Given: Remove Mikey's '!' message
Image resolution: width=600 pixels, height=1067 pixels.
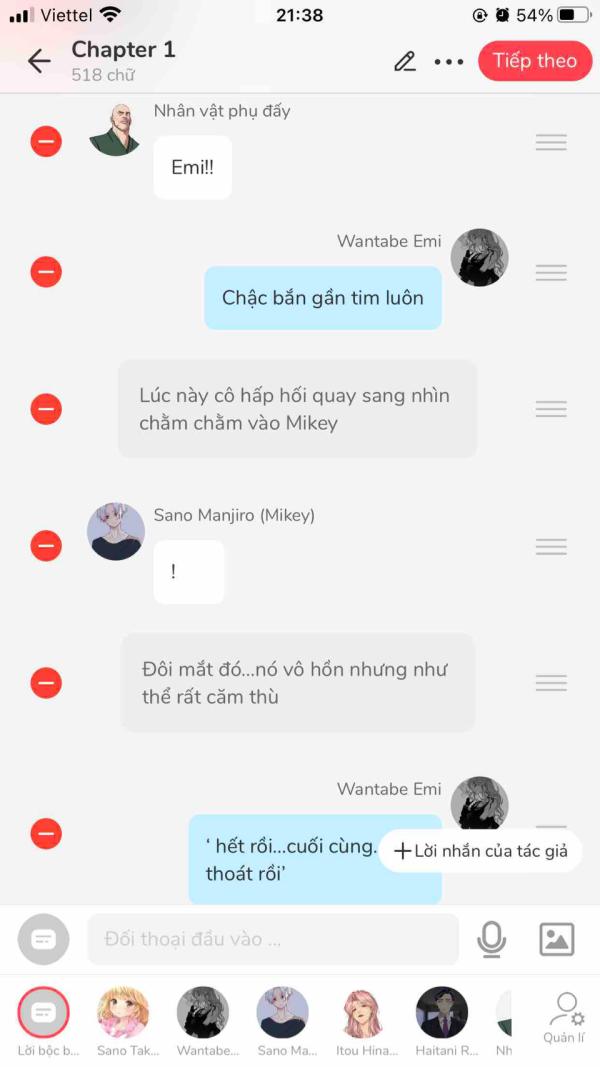Looking at the screenshot, I should 46,546.
